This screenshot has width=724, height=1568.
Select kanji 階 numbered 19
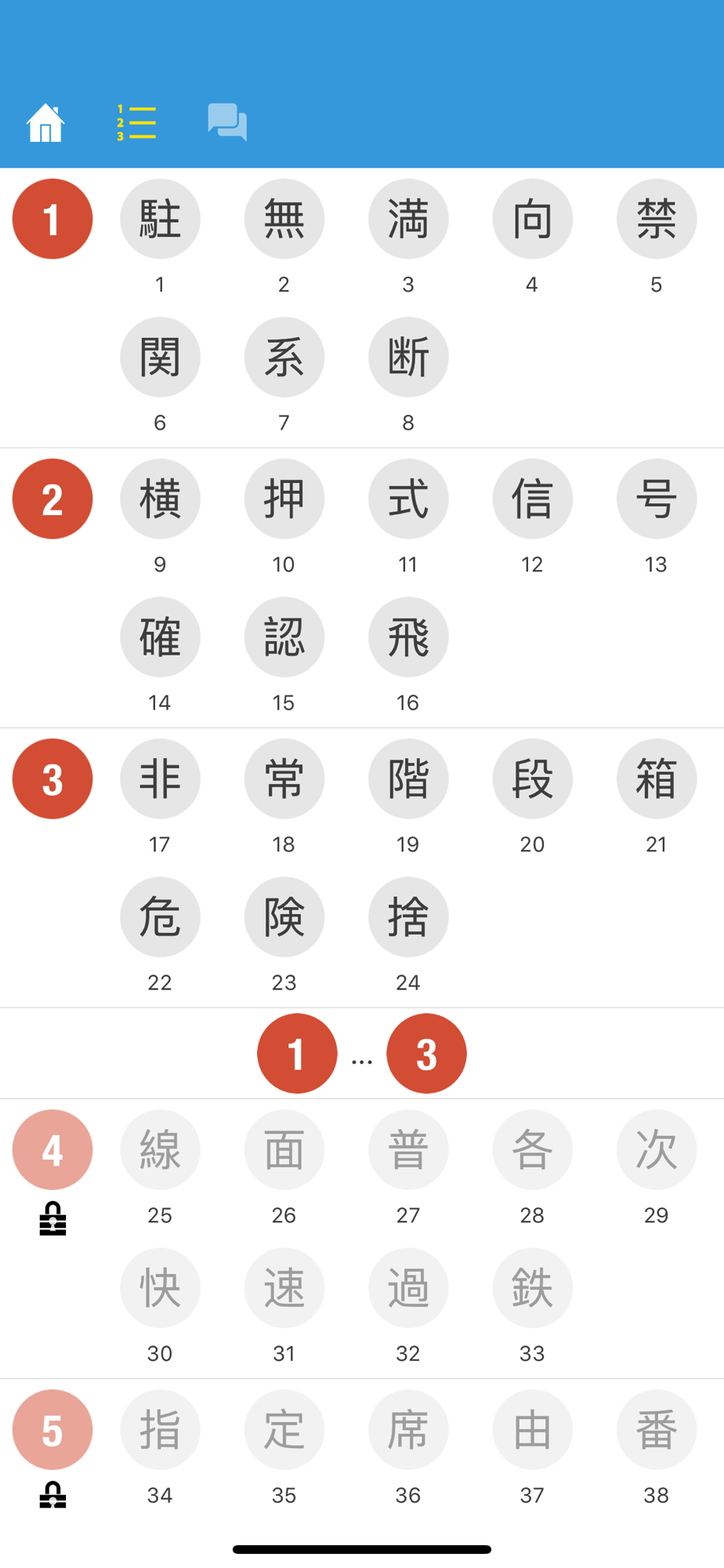click(408, 779)
